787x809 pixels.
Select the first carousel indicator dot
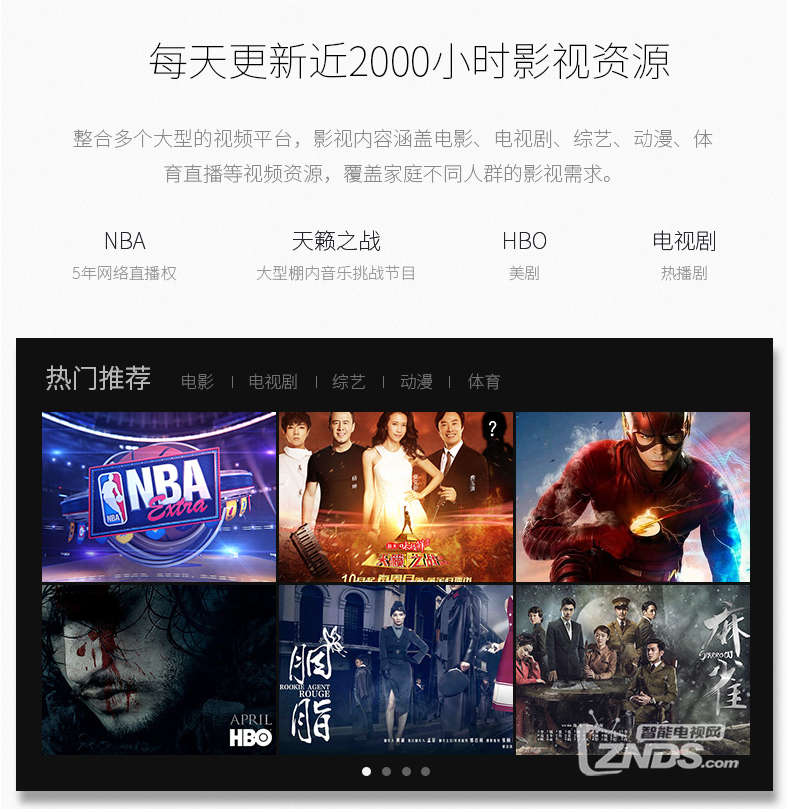pos(365,771)
